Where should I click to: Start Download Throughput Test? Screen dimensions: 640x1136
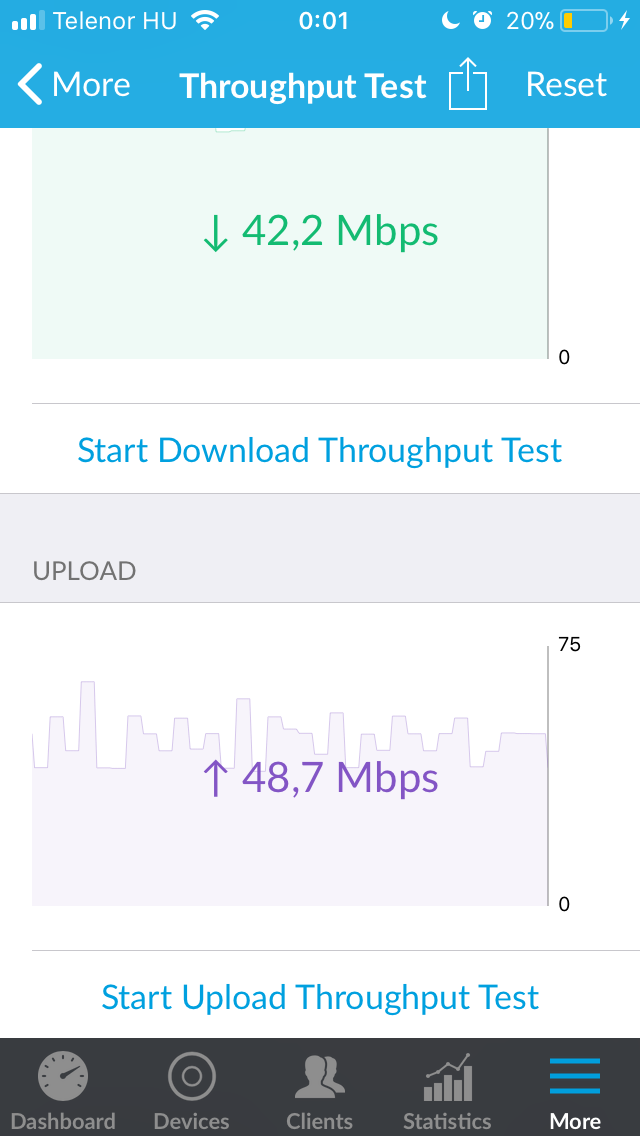pos(320,450)
